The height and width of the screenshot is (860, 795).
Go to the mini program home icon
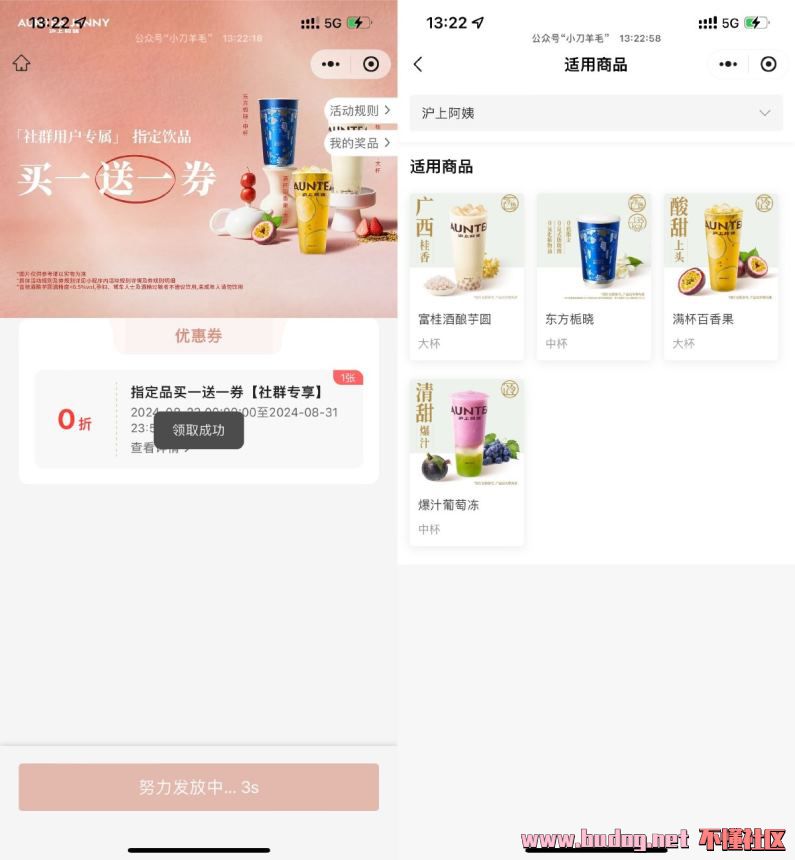tap(21, 64)
